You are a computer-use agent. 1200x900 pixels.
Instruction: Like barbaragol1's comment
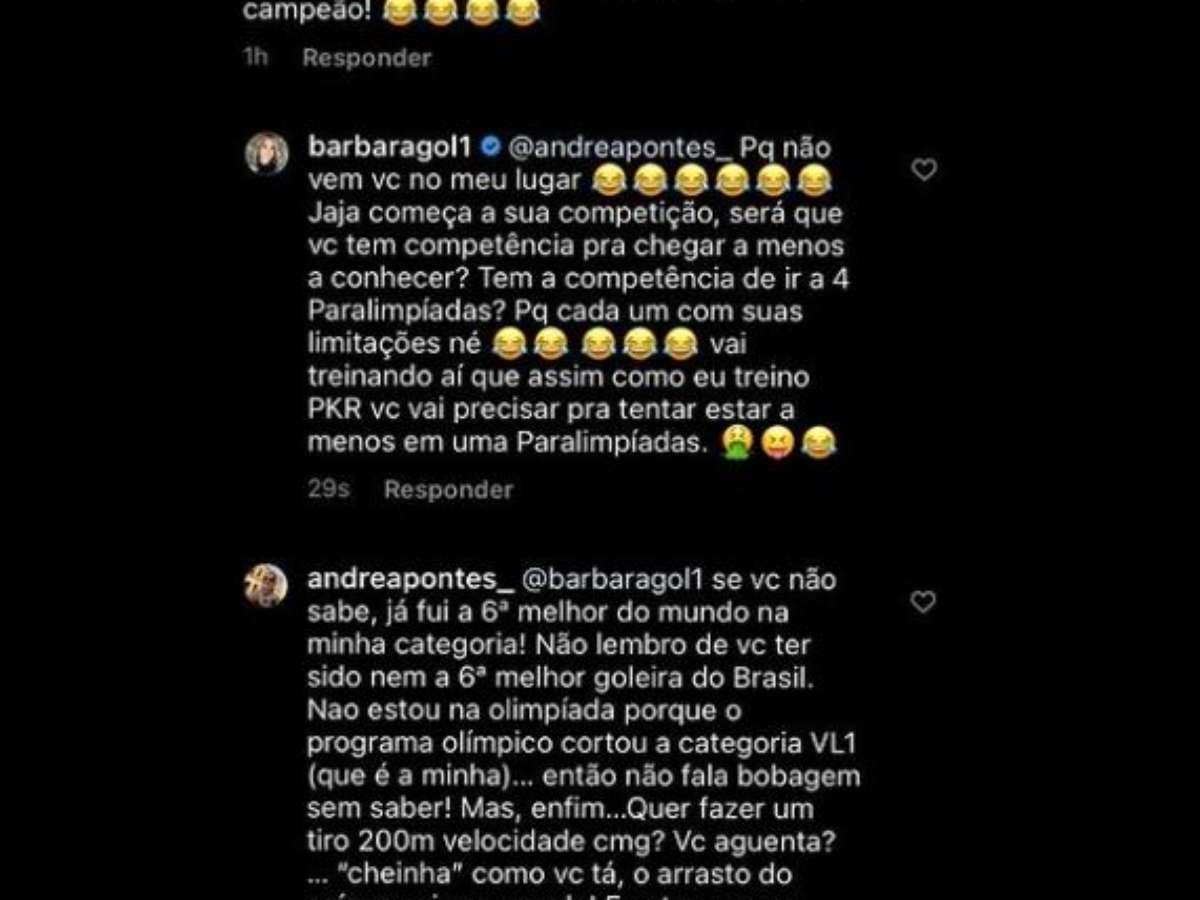click(924, 170)
